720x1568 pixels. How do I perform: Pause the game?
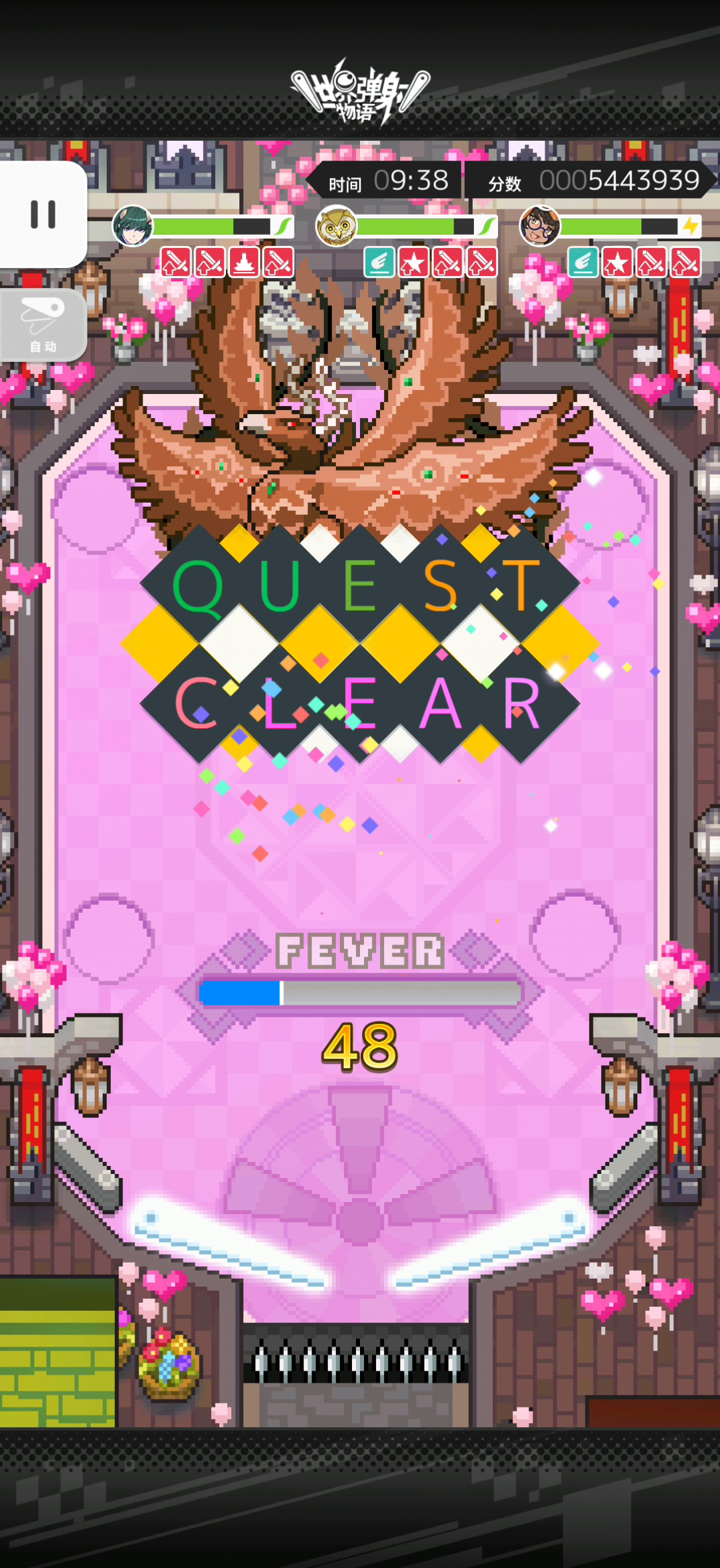(x=43, y=215)
